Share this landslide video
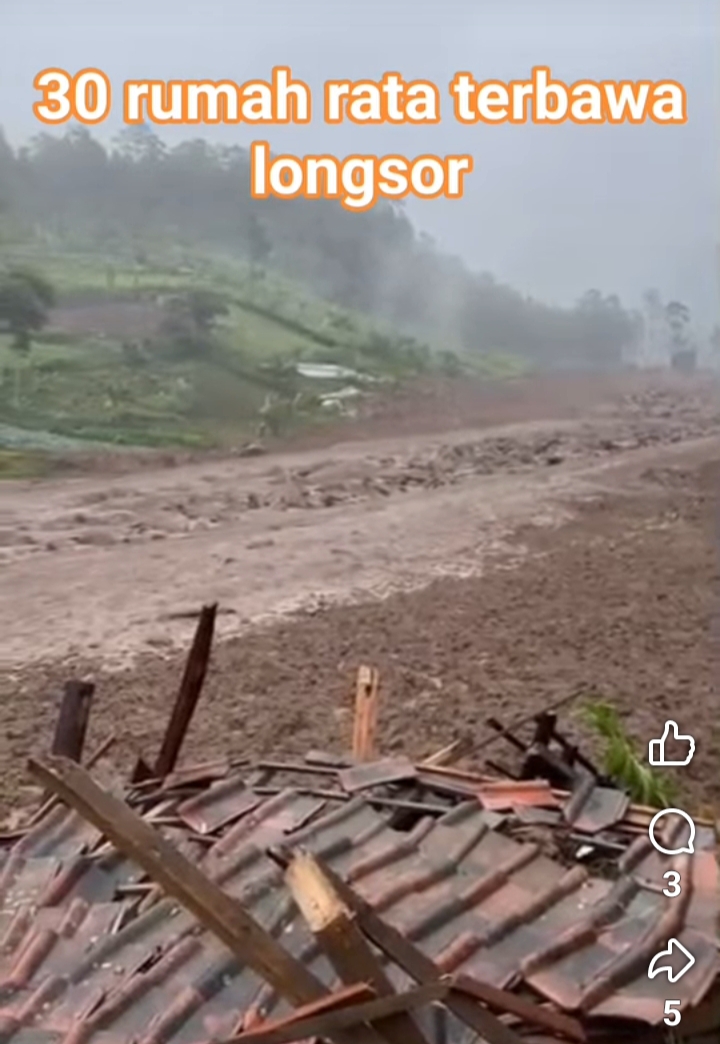This screenshot has height=1044, width=720. [671, 961]
